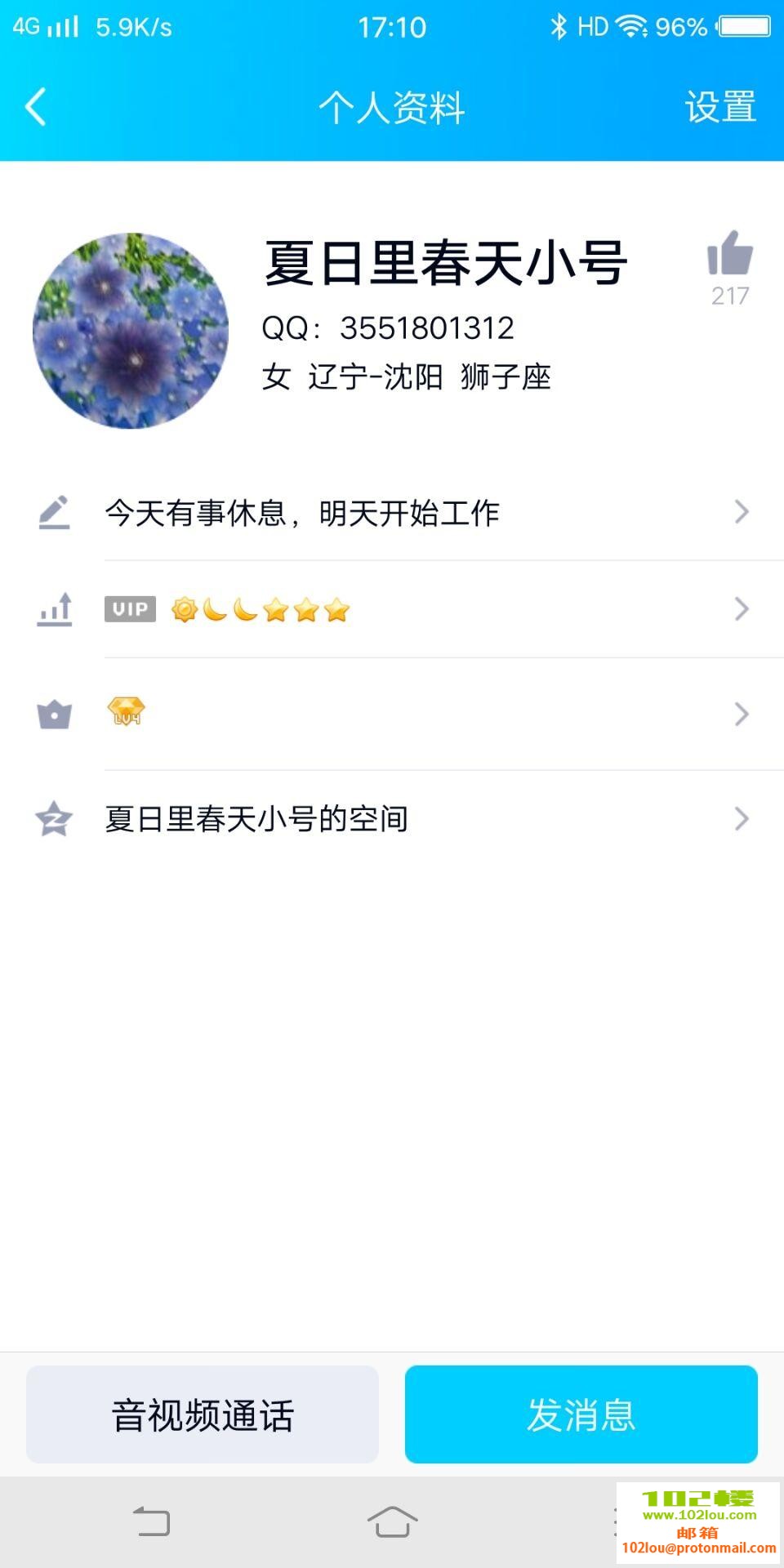Screen dimensions: 784x1568
Task: Tap the system back button
Action: click(x=152, y=1522)
